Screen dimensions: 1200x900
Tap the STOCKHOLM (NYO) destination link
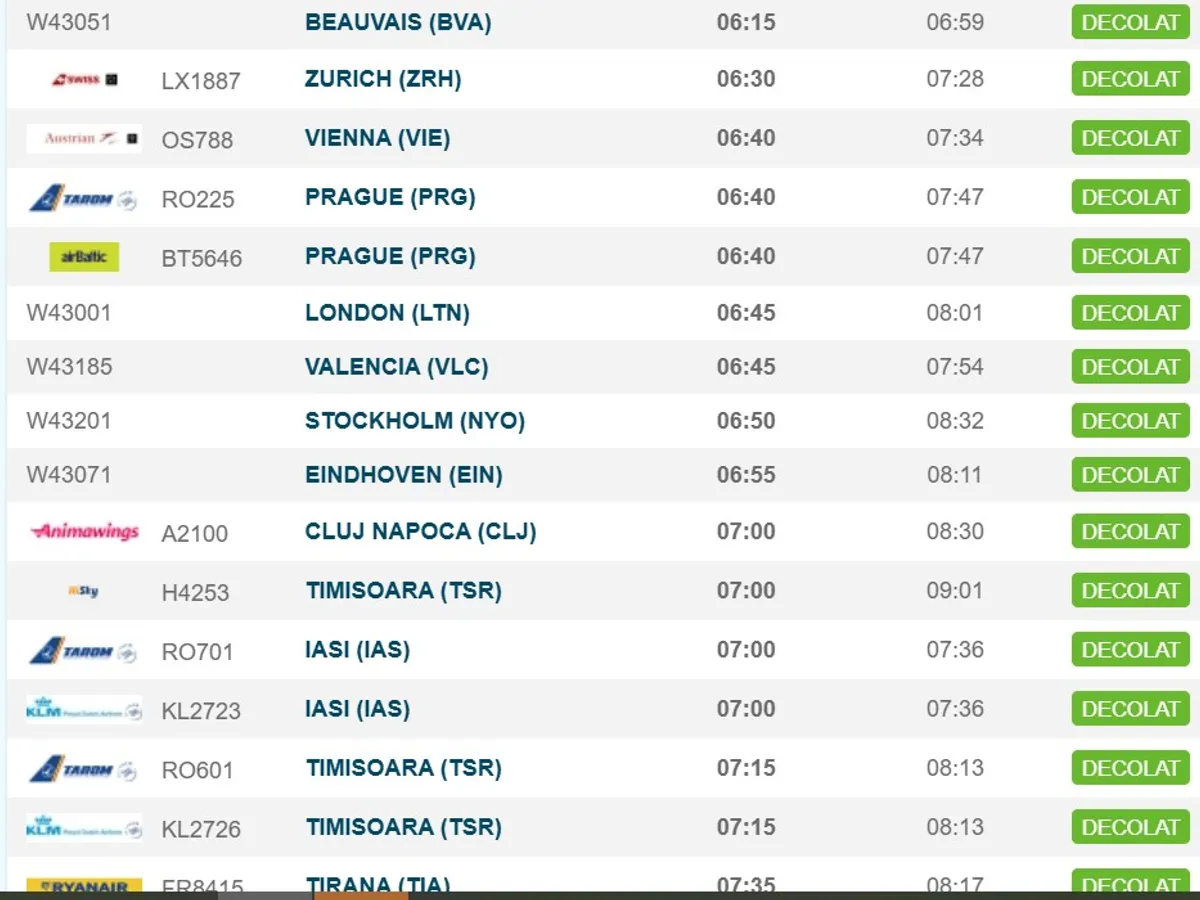point(415,420)
